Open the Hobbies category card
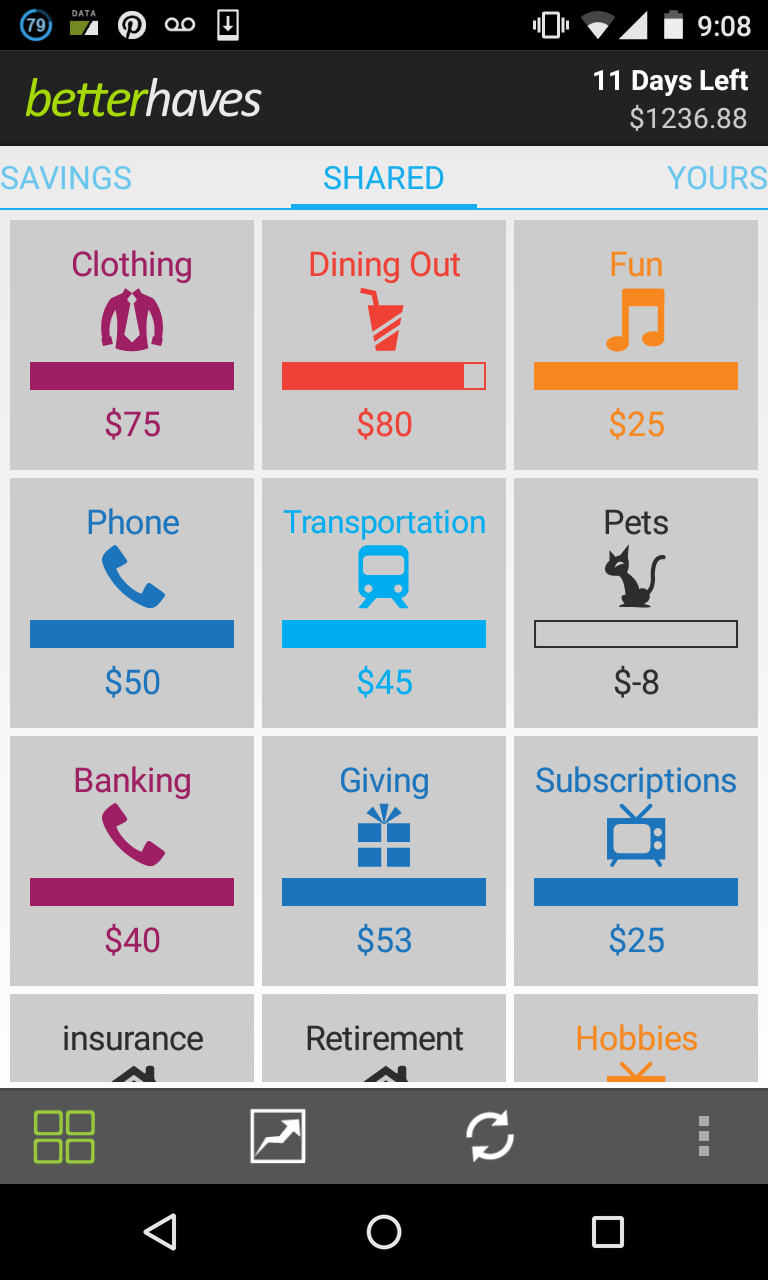The height and width of the screenshot is (1280, 768). pos(636,1040)
